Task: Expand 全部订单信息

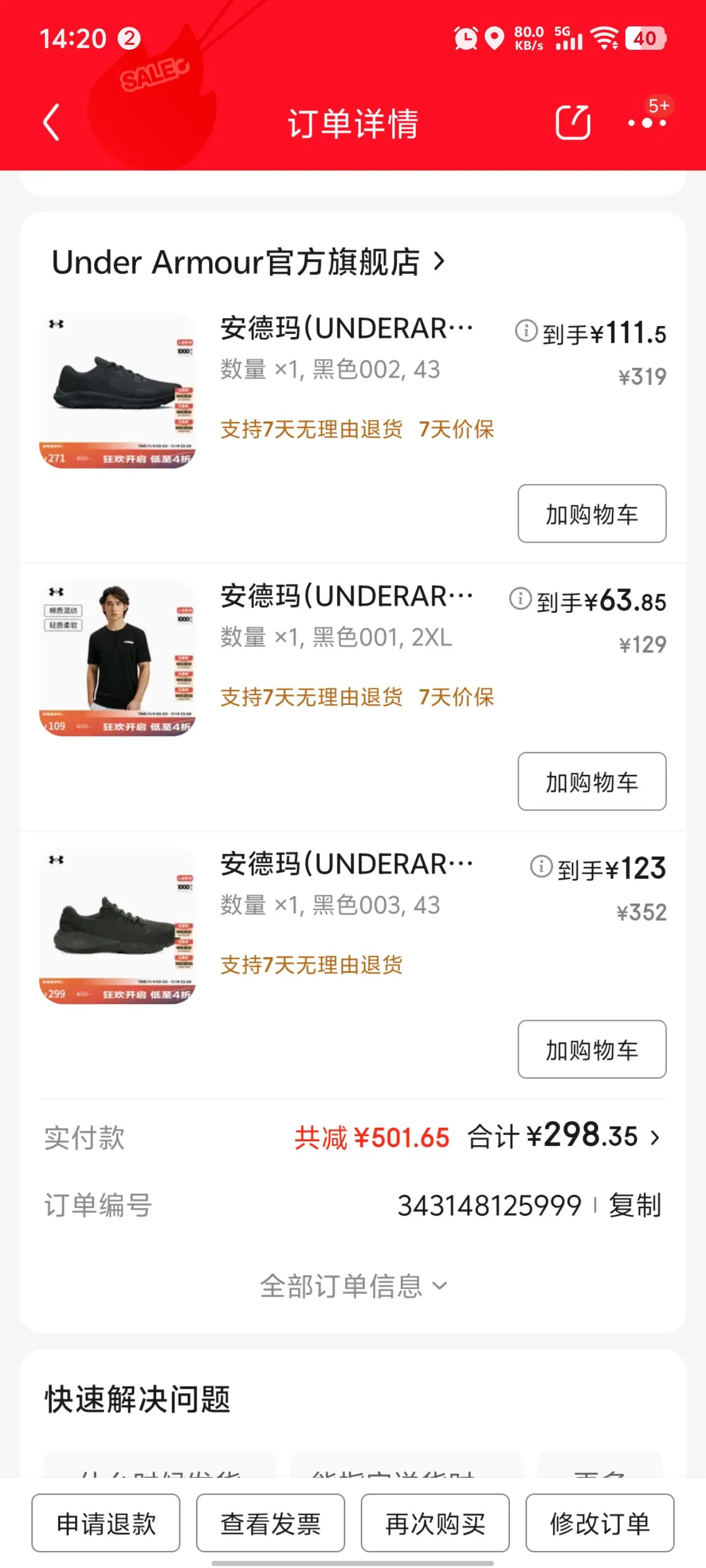Action: [x=352, y=1286]
